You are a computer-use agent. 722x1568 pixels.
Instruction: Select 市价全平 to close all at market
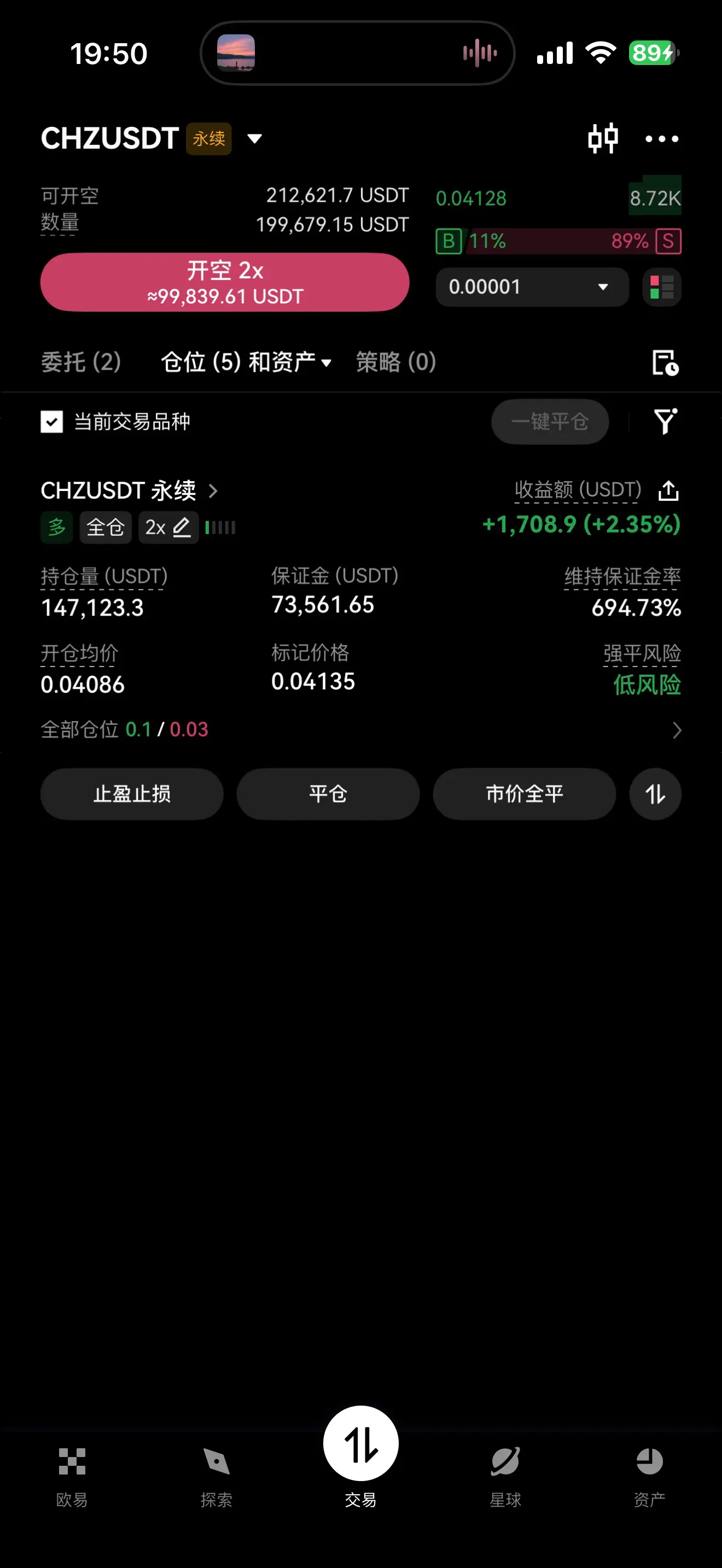(x=523, y=794)
